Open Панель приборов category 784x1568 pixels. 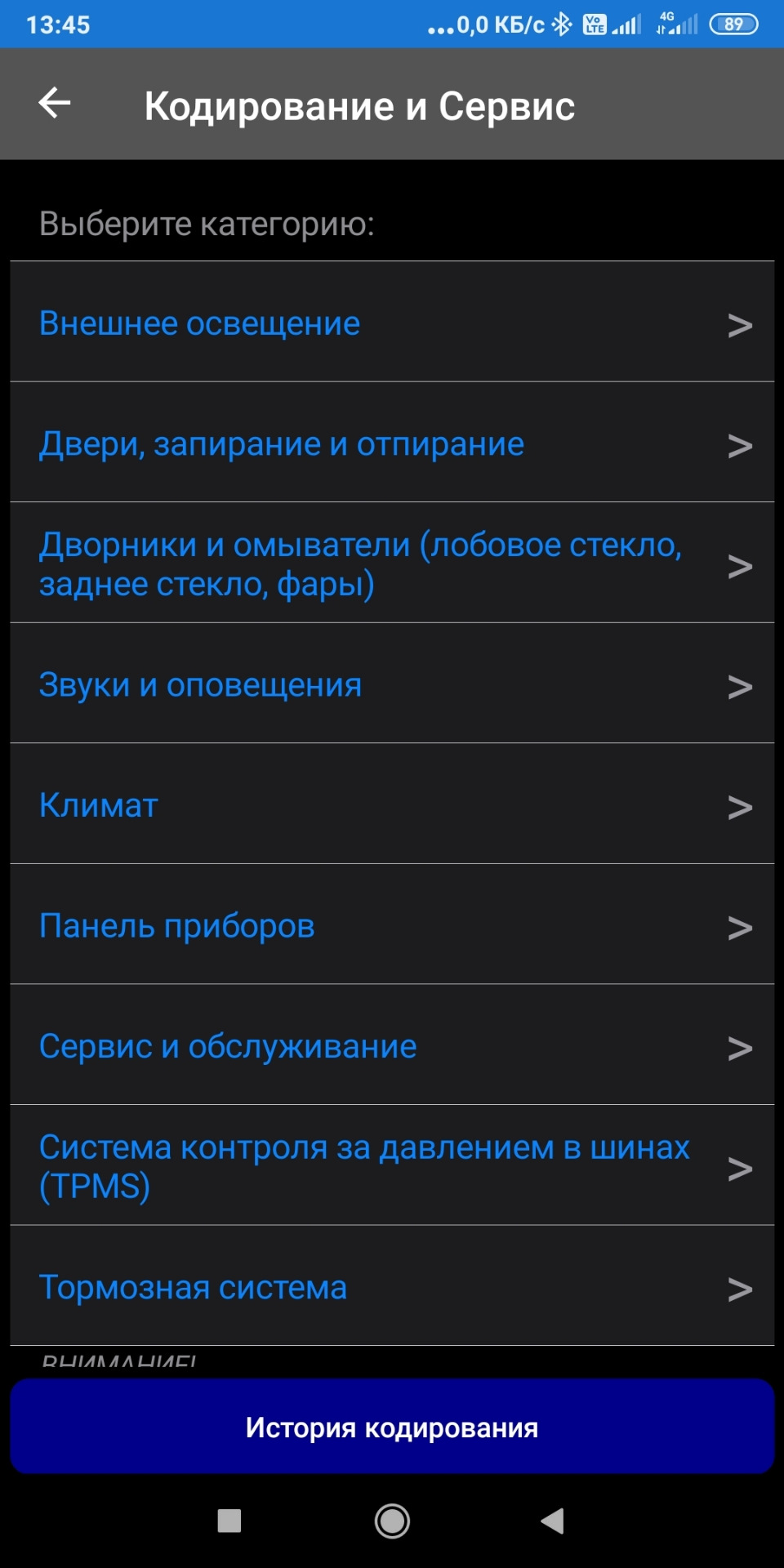coord(392,925)
